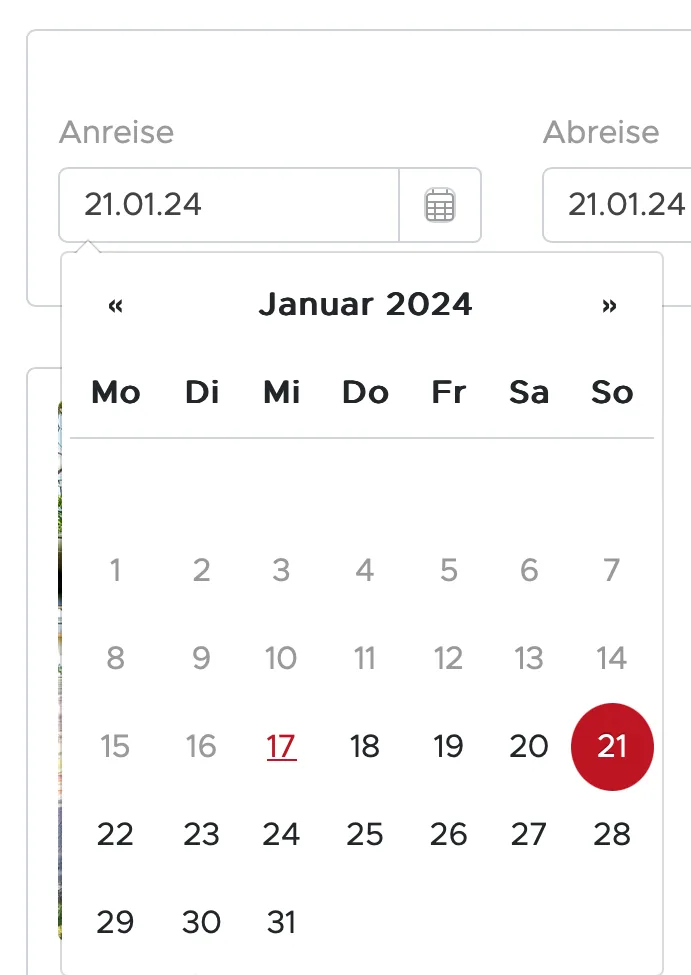691x975 pixels.
Task: Choose January 26 in the date picker
Action: tap(448, 834)
